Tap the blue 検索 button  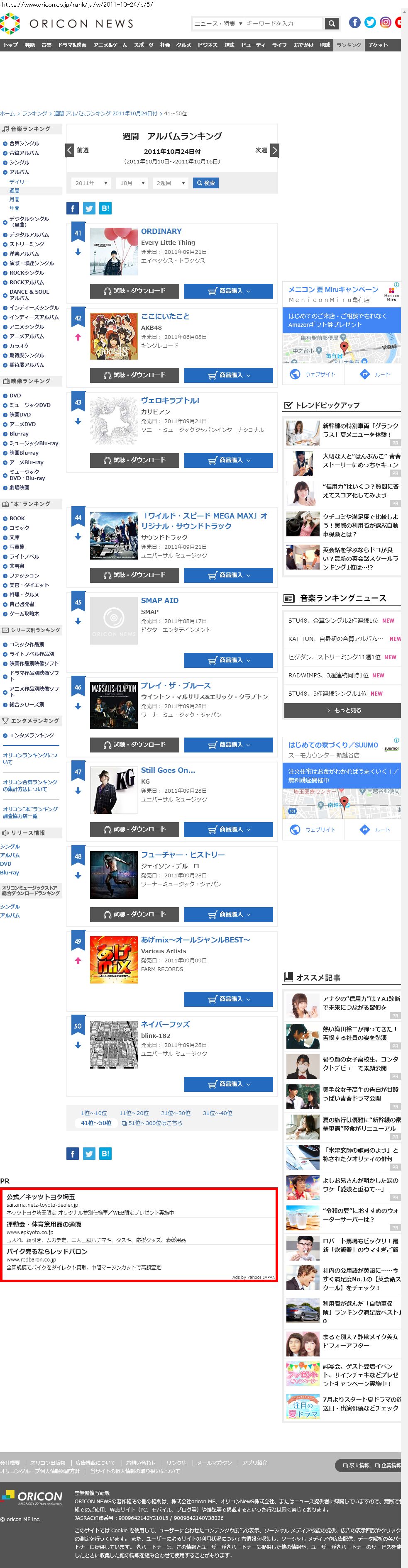coord(205,183)
